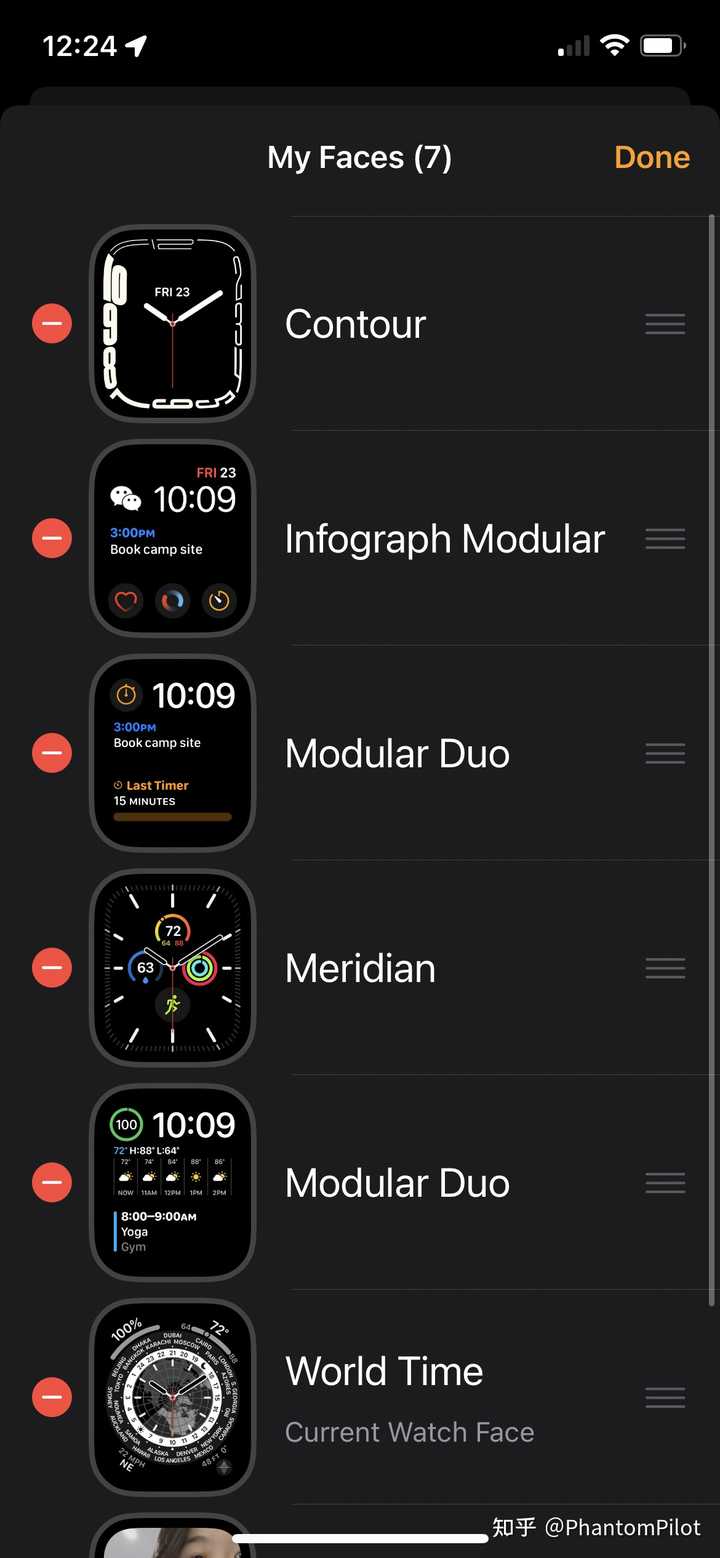The image size is (720, 1558).
Task: Tap the red delete toggle beside Contour
Action: [52, 323]
